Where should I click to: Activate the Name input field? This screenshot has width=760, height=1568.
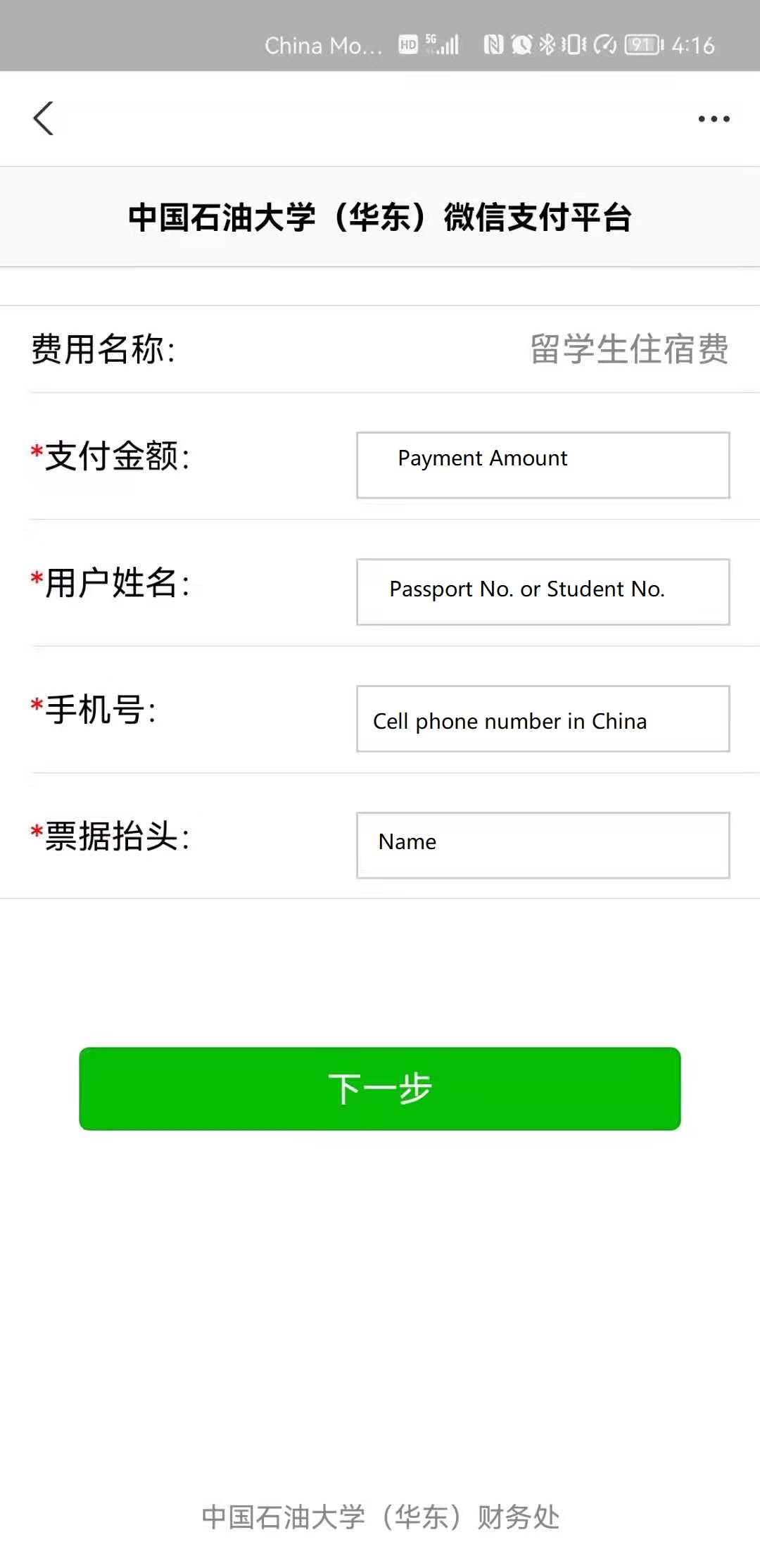click(x=543, y=845)
